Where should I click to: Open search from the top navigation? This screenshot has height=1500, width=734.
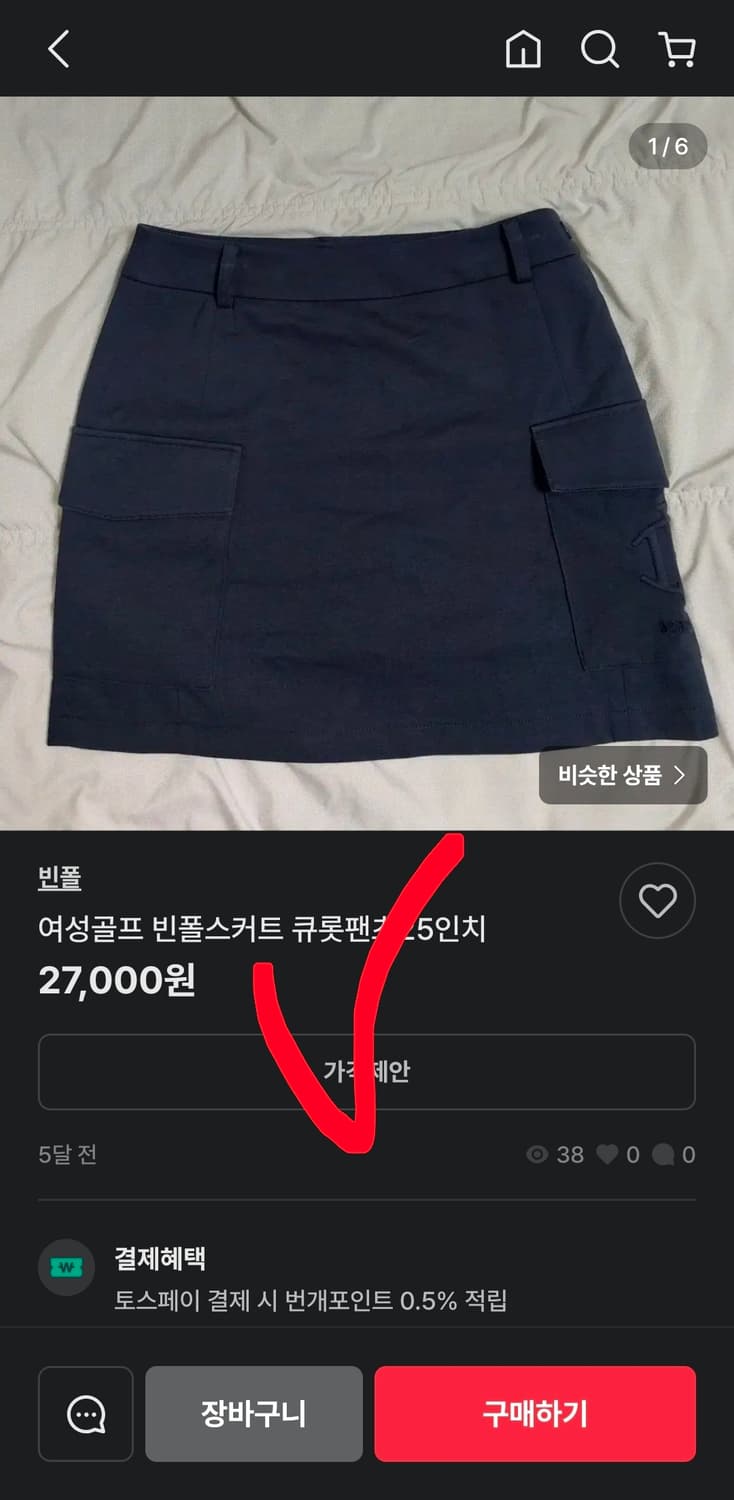599,49
